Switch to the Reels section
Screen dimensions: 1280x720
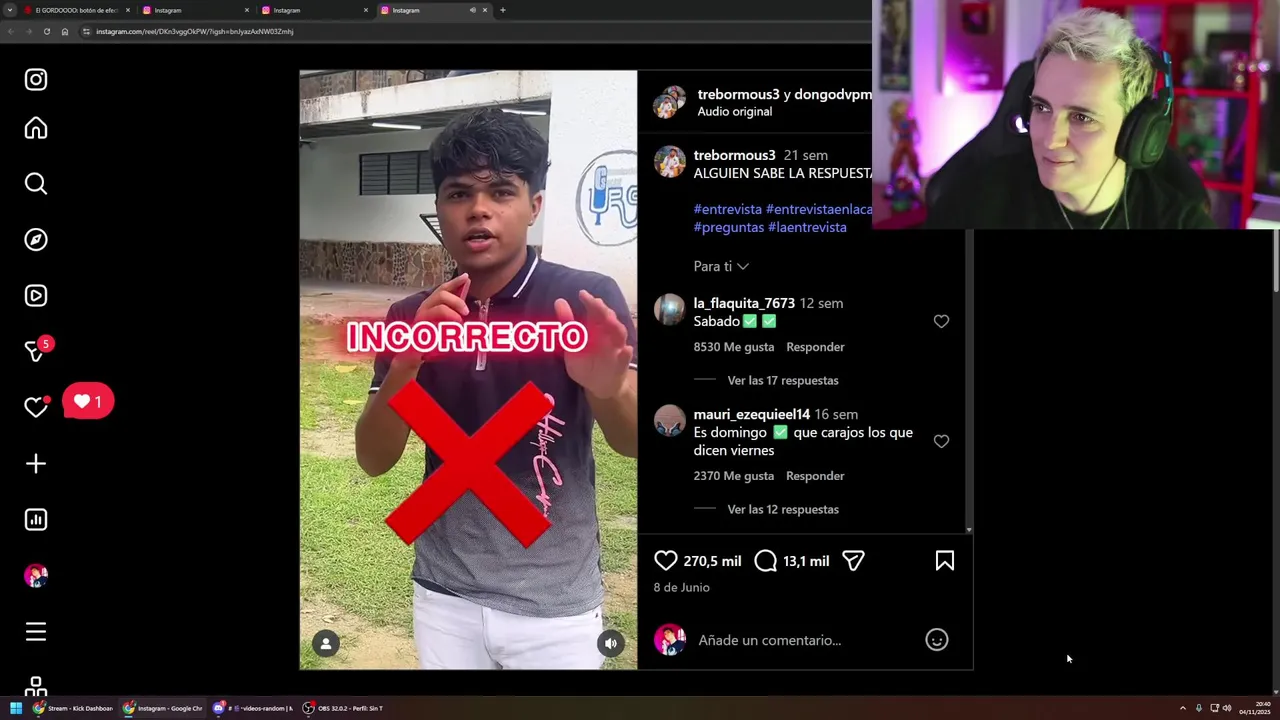pos(36,296)
